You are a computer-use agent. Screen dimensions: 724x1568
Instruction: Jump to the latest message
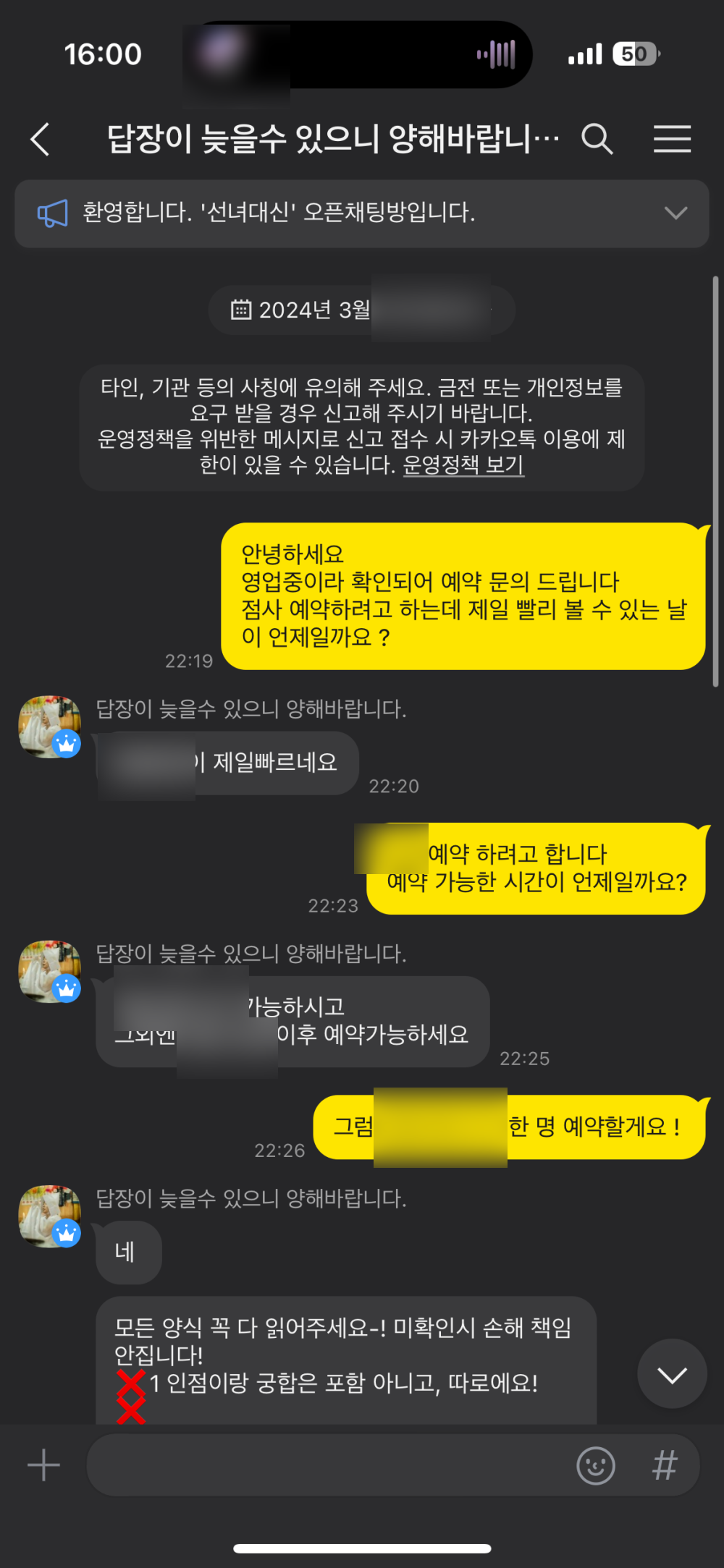coord(672,1374)
